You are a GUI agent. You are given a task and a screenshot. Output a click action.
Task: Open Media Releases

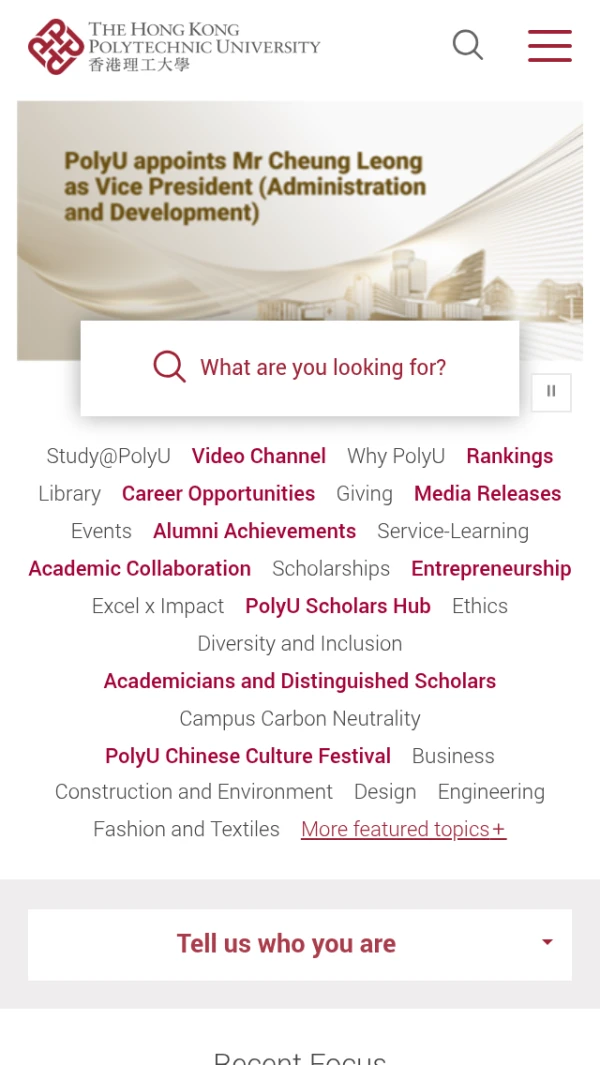point(487,494)
